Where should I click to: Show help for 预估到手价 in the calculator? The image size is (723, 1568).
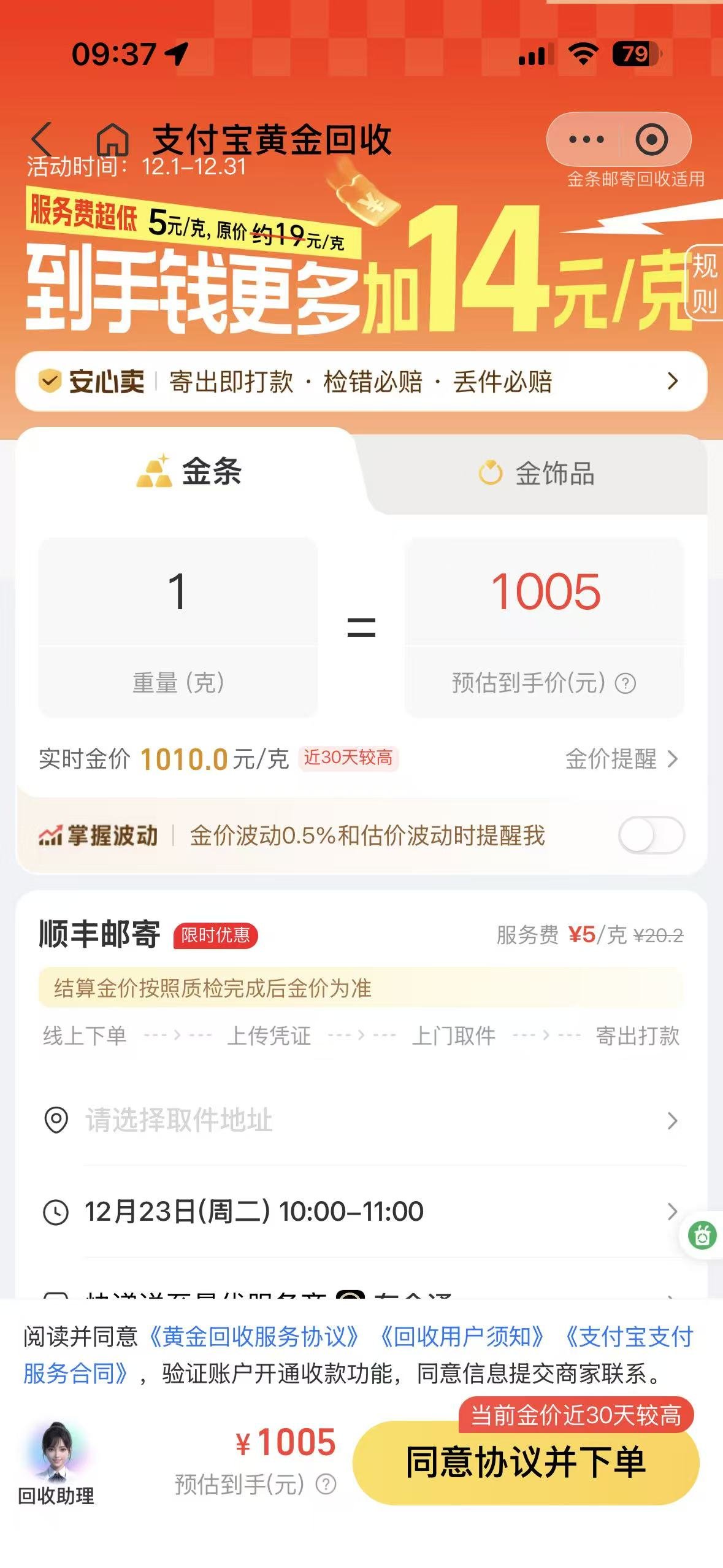[625, 683]
